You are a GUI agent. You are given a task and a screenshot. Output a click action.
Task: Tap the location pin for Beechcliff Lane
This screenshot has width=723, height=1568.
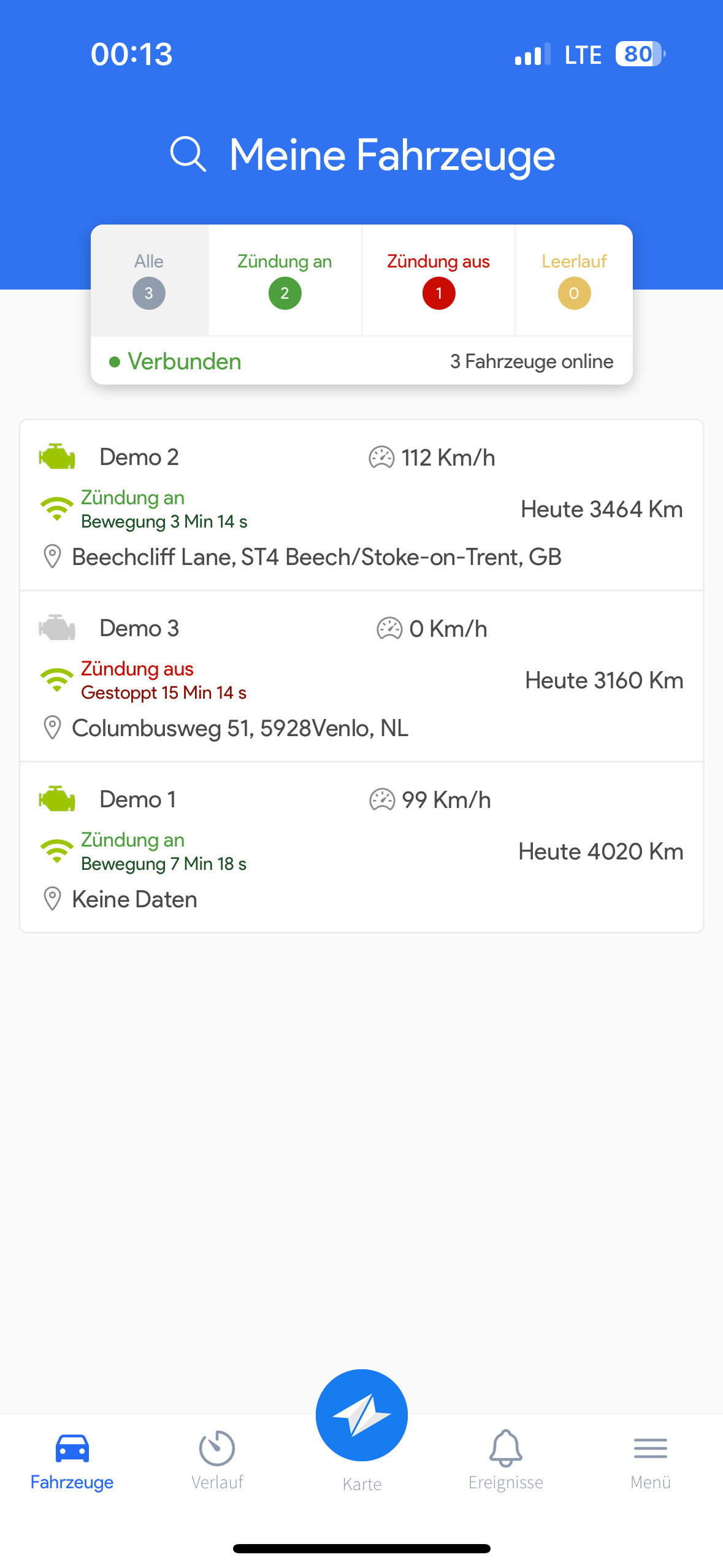[52, 556]
